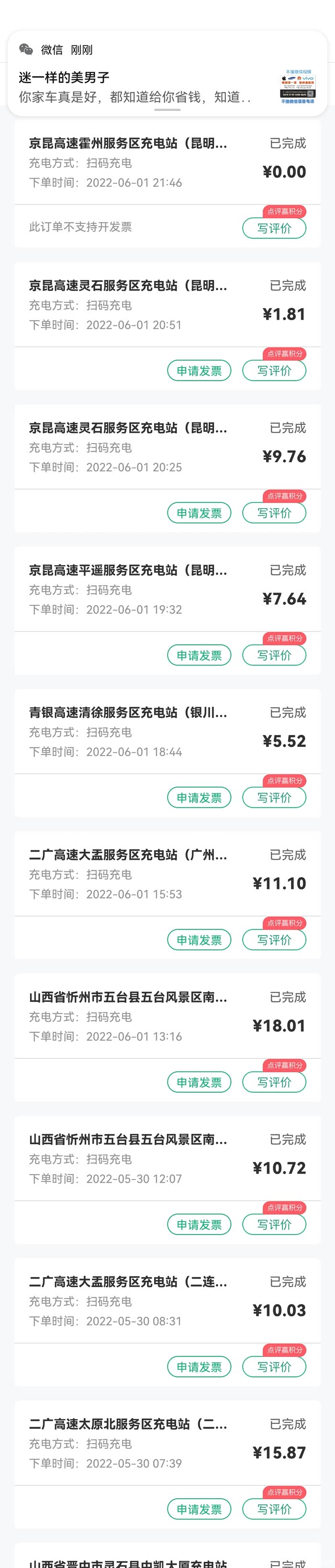
Task: Write a review for the ¥5.52 order
Action: 274,797
